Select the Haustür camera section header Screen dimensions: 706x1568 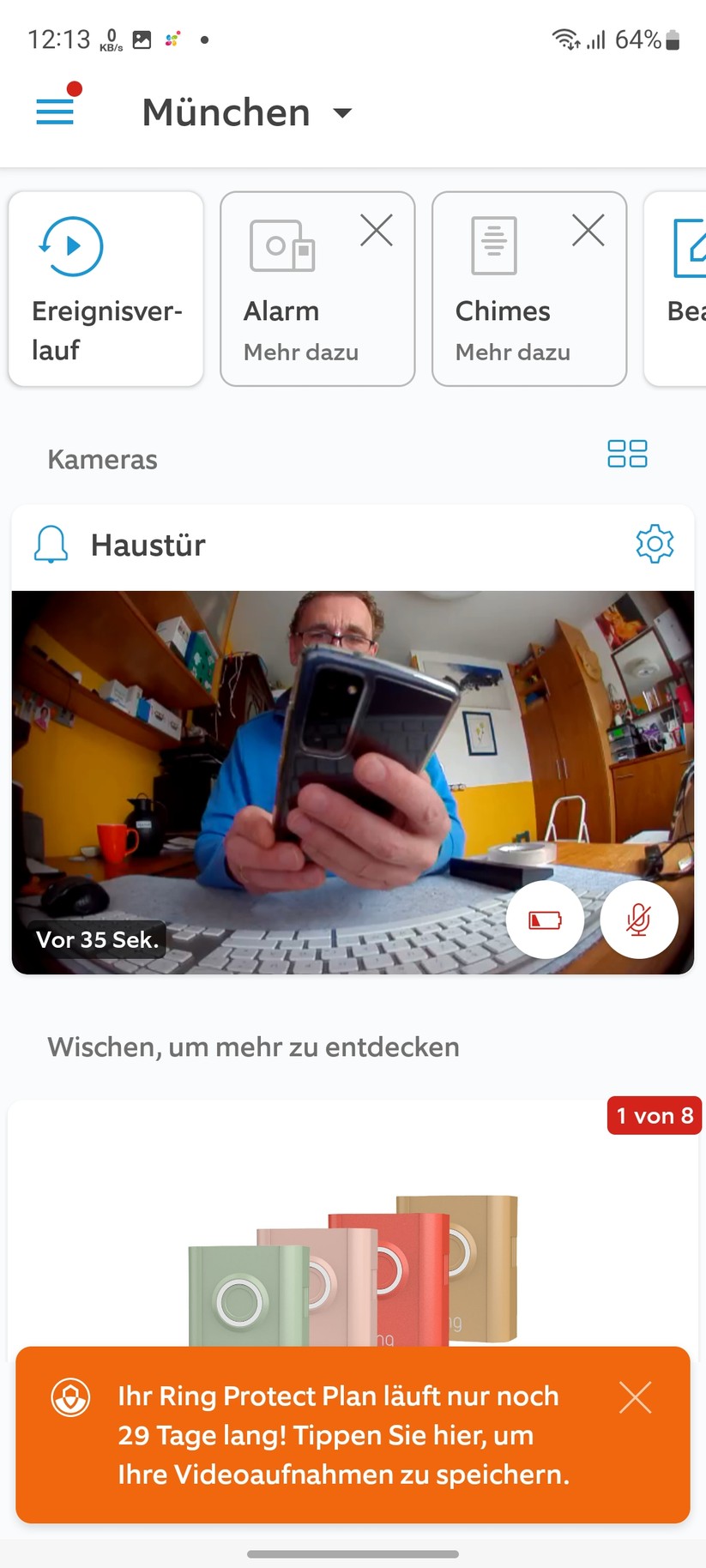click(148, 544)
